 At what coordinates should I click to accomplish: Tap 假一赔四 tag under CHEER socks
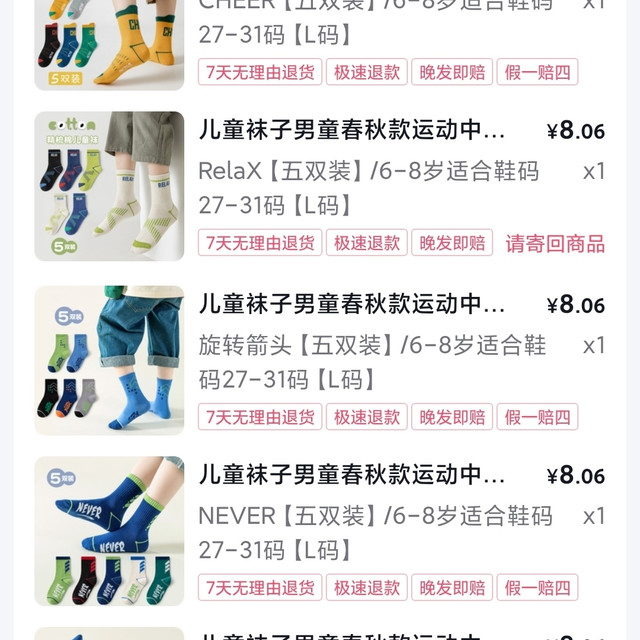(537, 72)
